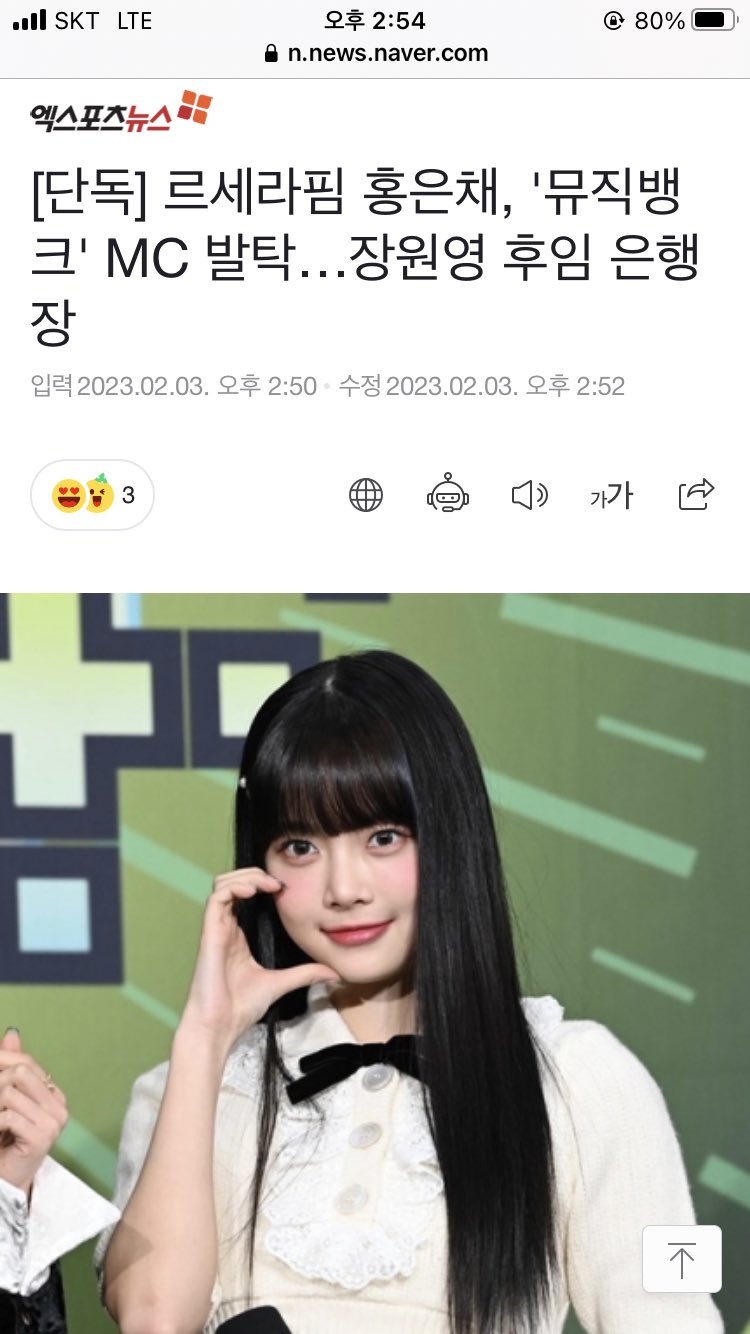Listen to the article with speaker icon

click(x=529, y=495)
